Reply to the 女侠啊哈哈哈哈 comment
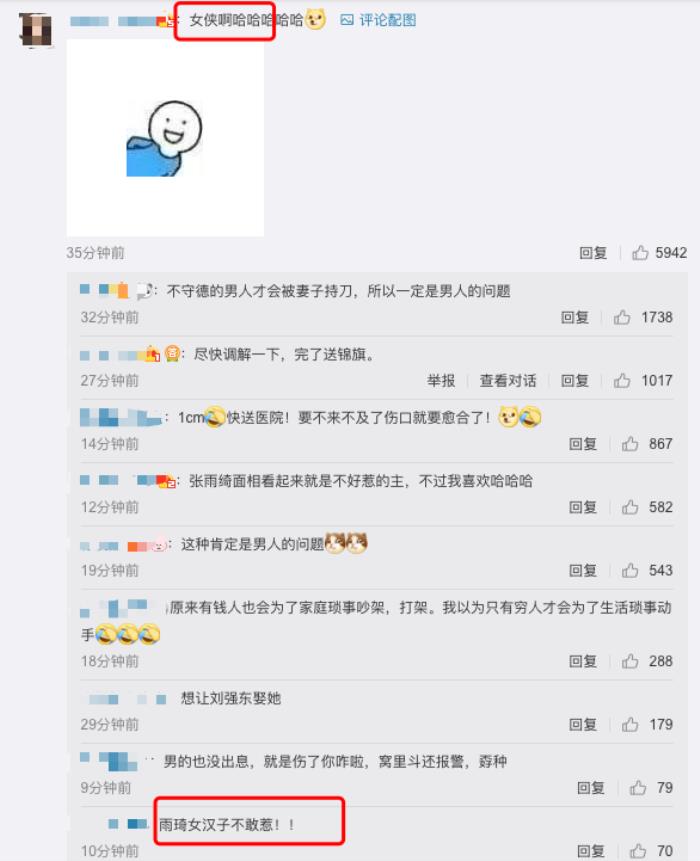The image size is (700, 861). coord(593,254)
